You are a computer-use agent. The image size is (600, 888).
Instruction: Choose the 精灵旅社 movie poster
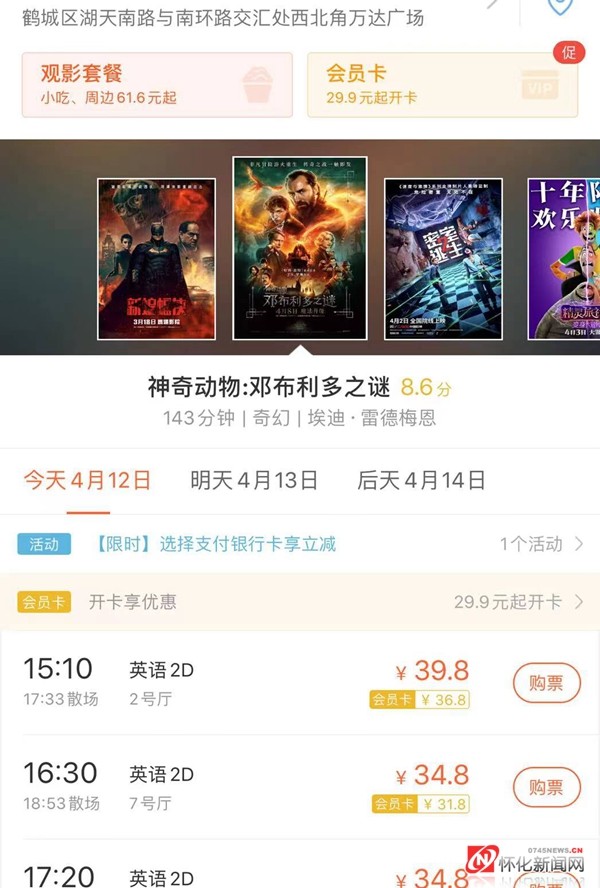click(564, 259)
